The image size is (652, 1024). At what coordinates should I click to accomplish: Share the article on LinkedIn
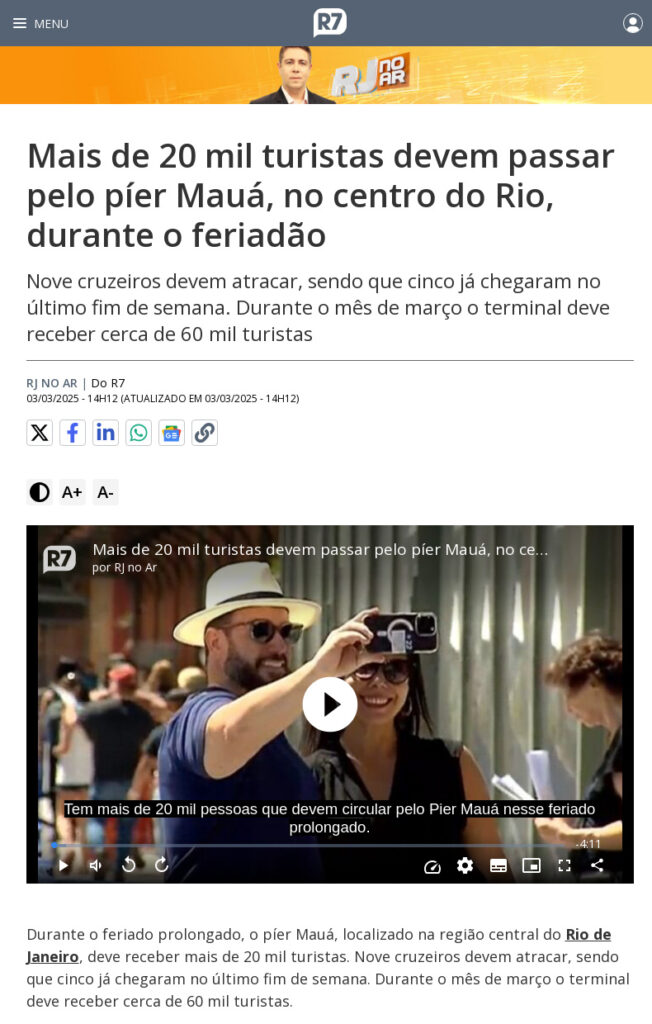(x=105, y=433)
